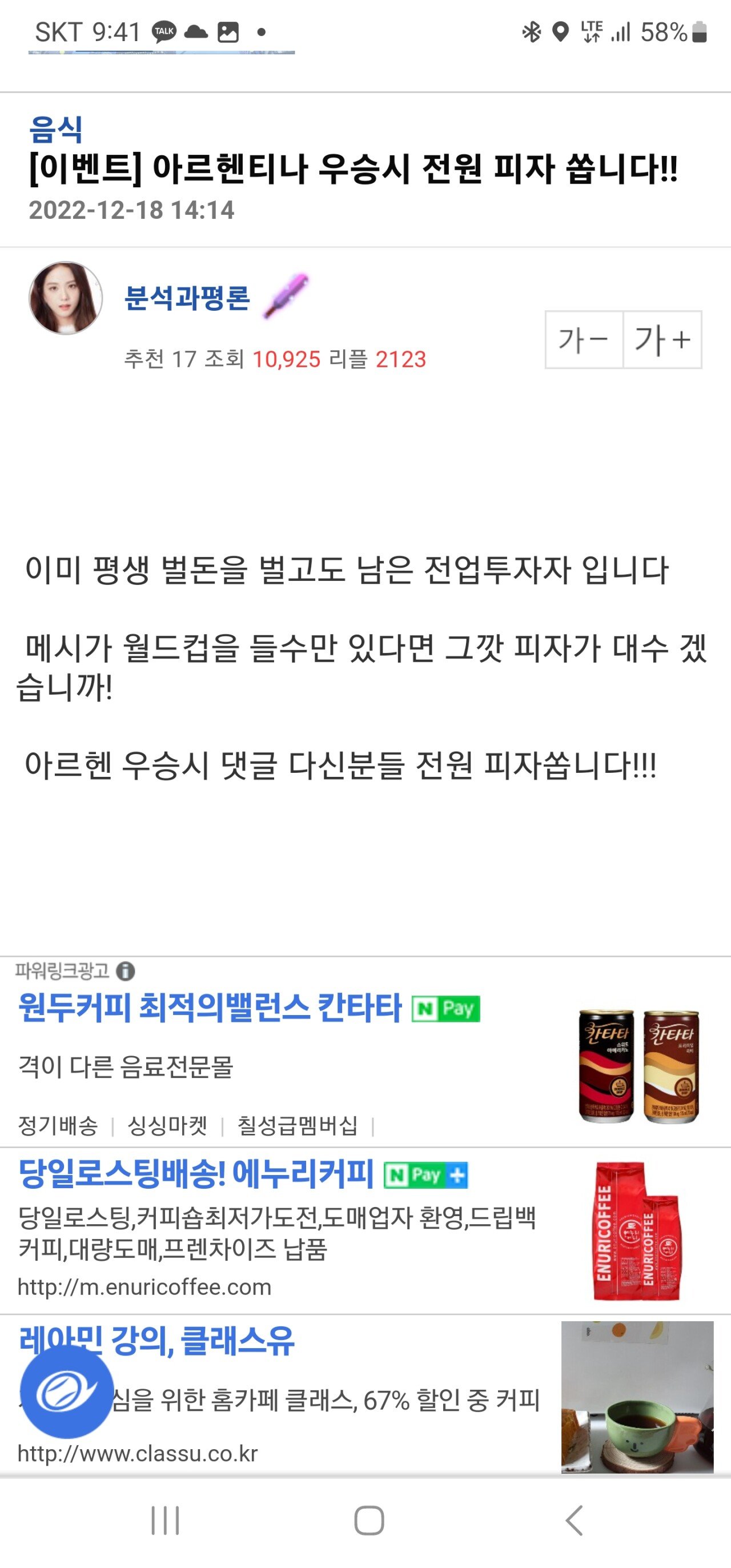This screenshot has width=731, height=1568.
Task: Open the 파워링크광고 info icon
Action: pos(126,971)
